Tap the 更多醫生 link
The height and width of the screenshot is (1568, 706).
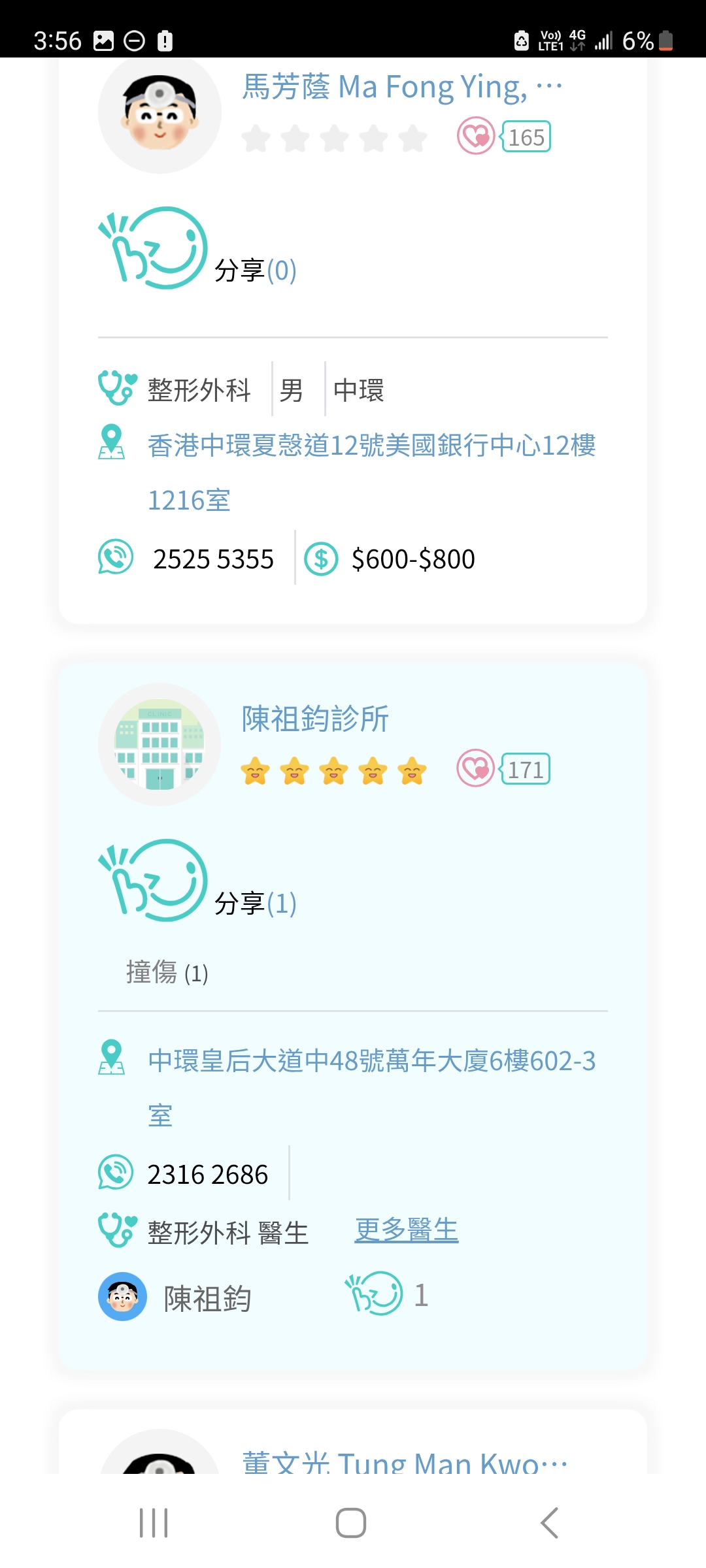point(406,1230)
